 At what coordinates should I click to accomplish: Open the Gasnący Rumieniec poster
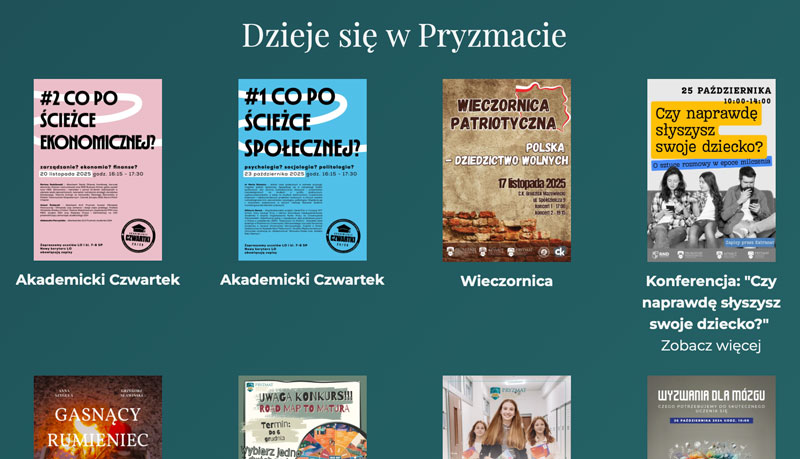97,418
